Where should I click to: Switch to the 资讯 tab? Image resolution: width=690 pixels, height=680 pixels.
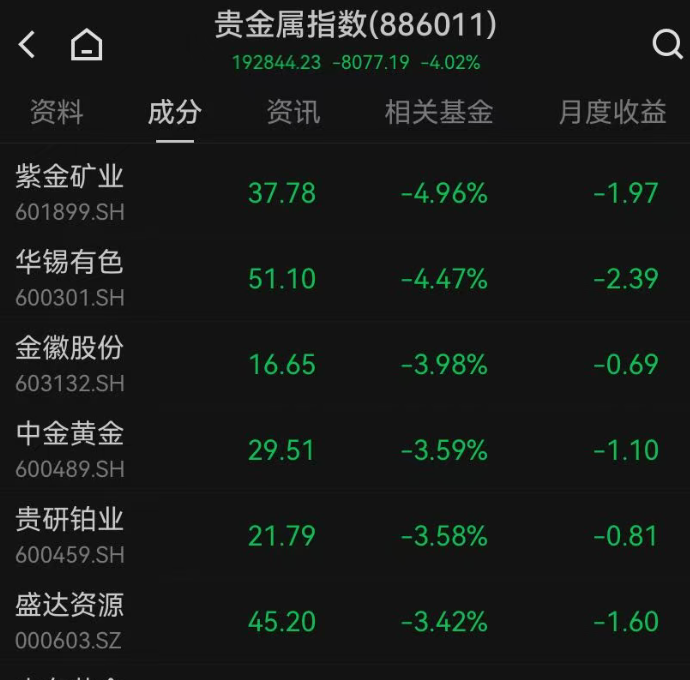tap(293, 112)
